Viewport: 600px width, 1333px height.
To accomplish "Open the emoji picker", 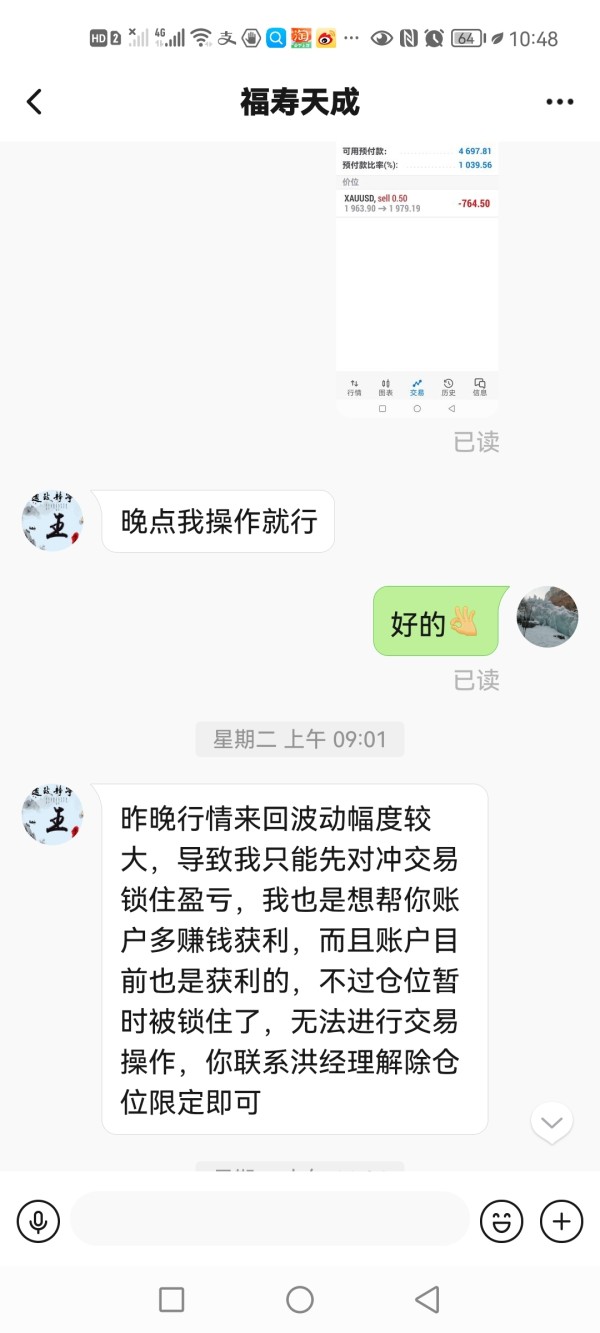I will pos(502,1220).
